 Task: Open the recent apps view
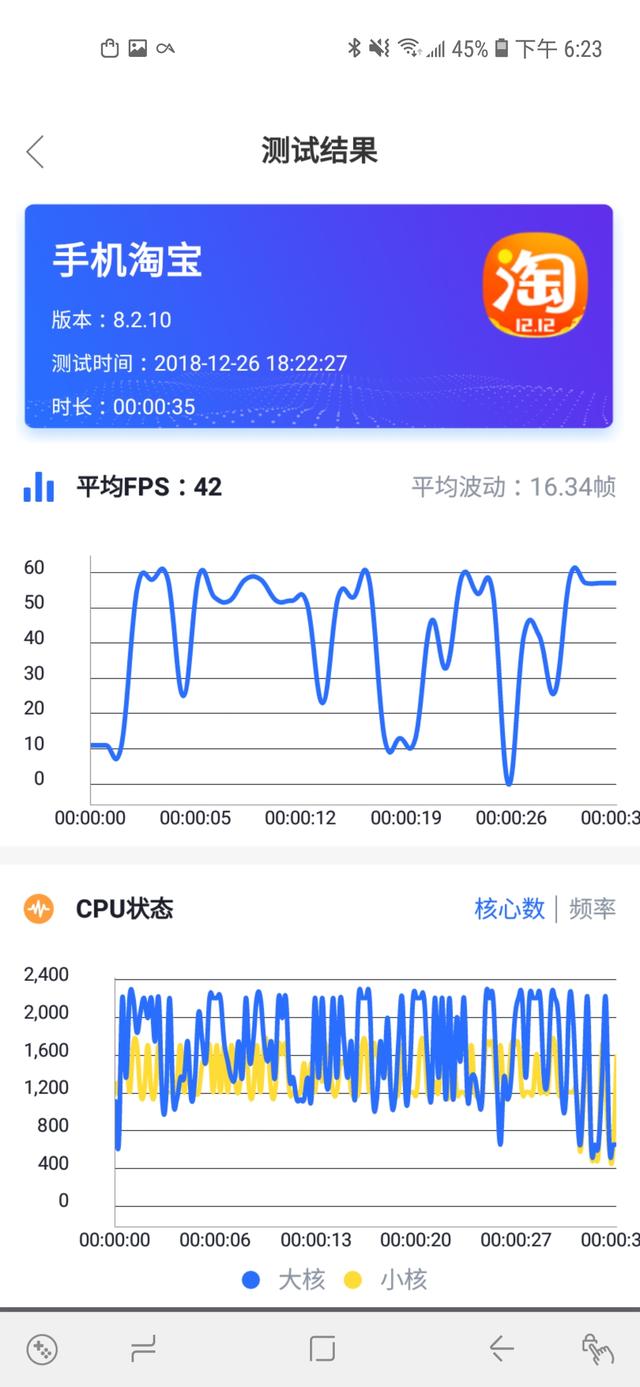tap(144, 1349)
